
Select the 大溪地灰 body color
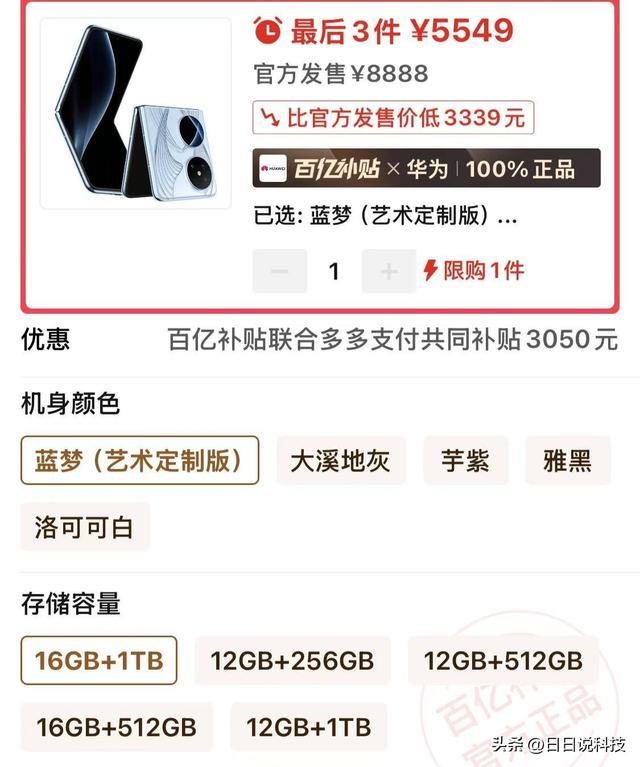point(340,461)
